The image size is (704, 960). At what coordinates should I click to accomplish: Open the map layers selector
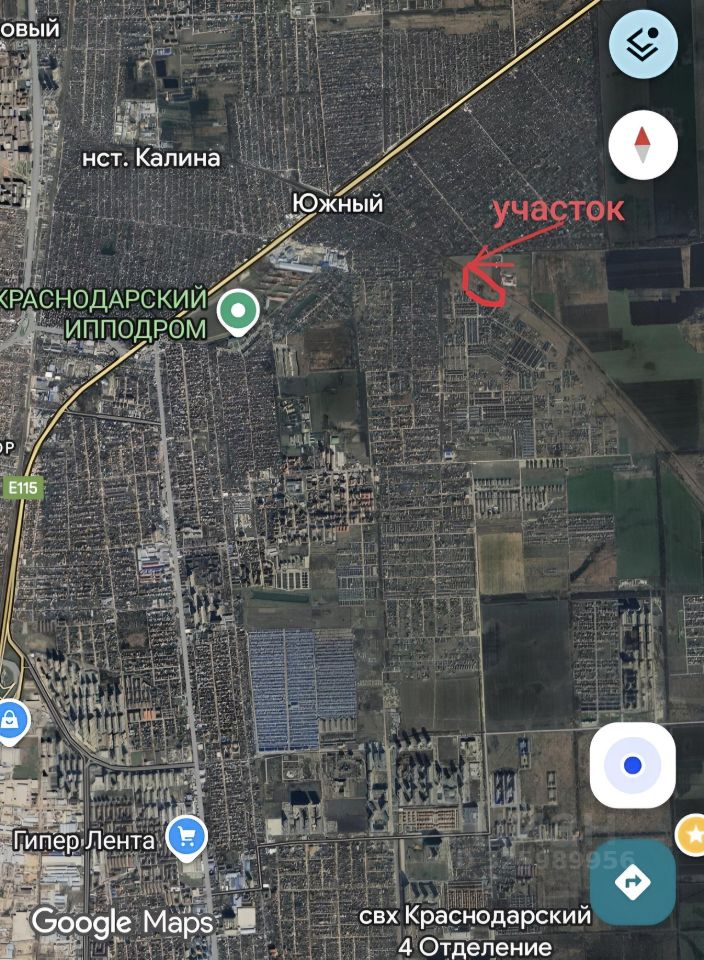(x=643, y=44)
